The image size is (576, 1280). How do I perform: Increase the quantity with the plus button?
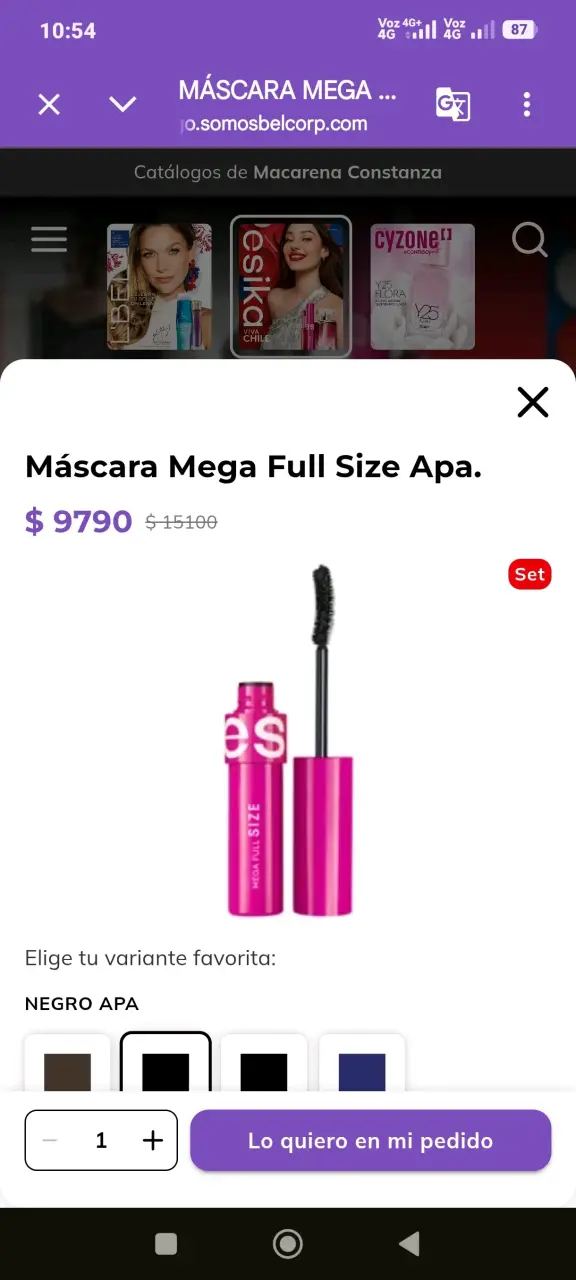(x=152, y=1140)
